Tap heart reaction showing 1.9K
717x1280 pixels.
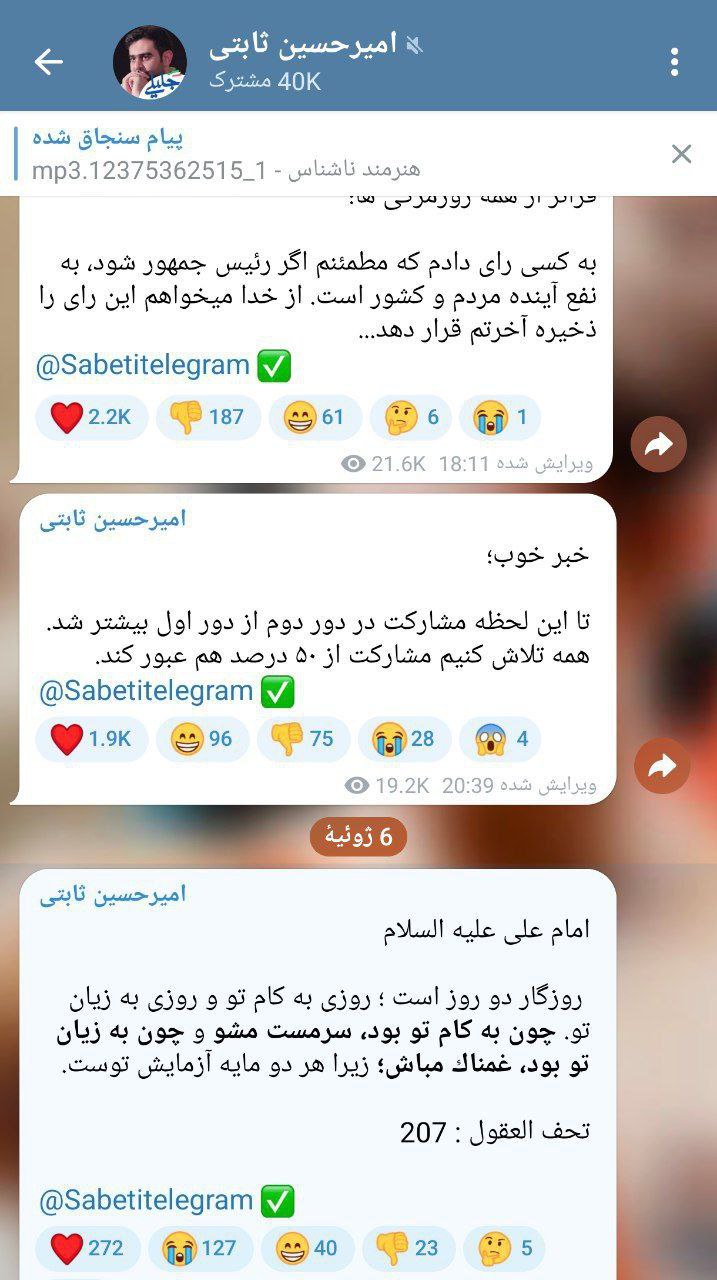[x=91, y=739]
